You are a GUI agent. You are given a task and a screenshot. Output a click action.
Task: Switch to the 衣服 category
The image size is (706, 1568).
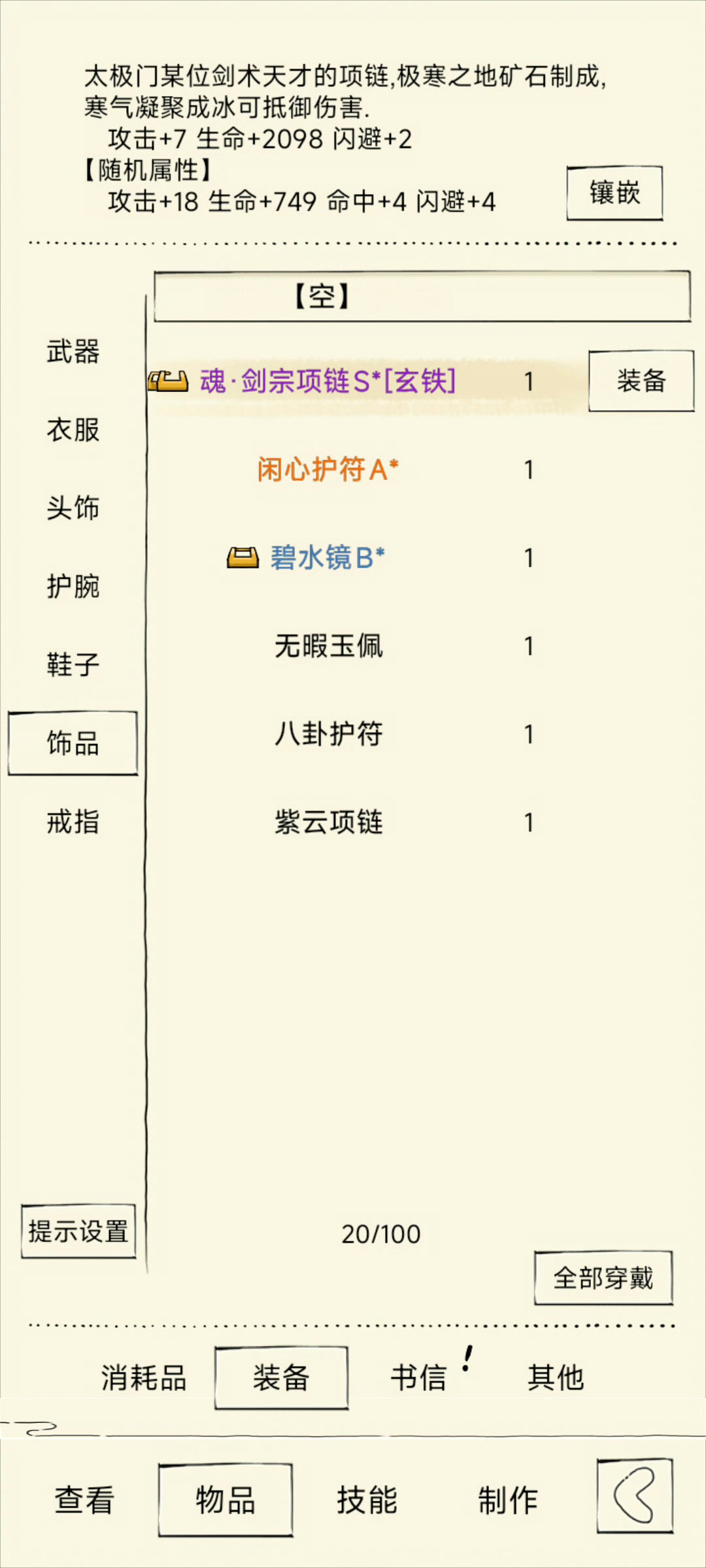pos(73,430)
